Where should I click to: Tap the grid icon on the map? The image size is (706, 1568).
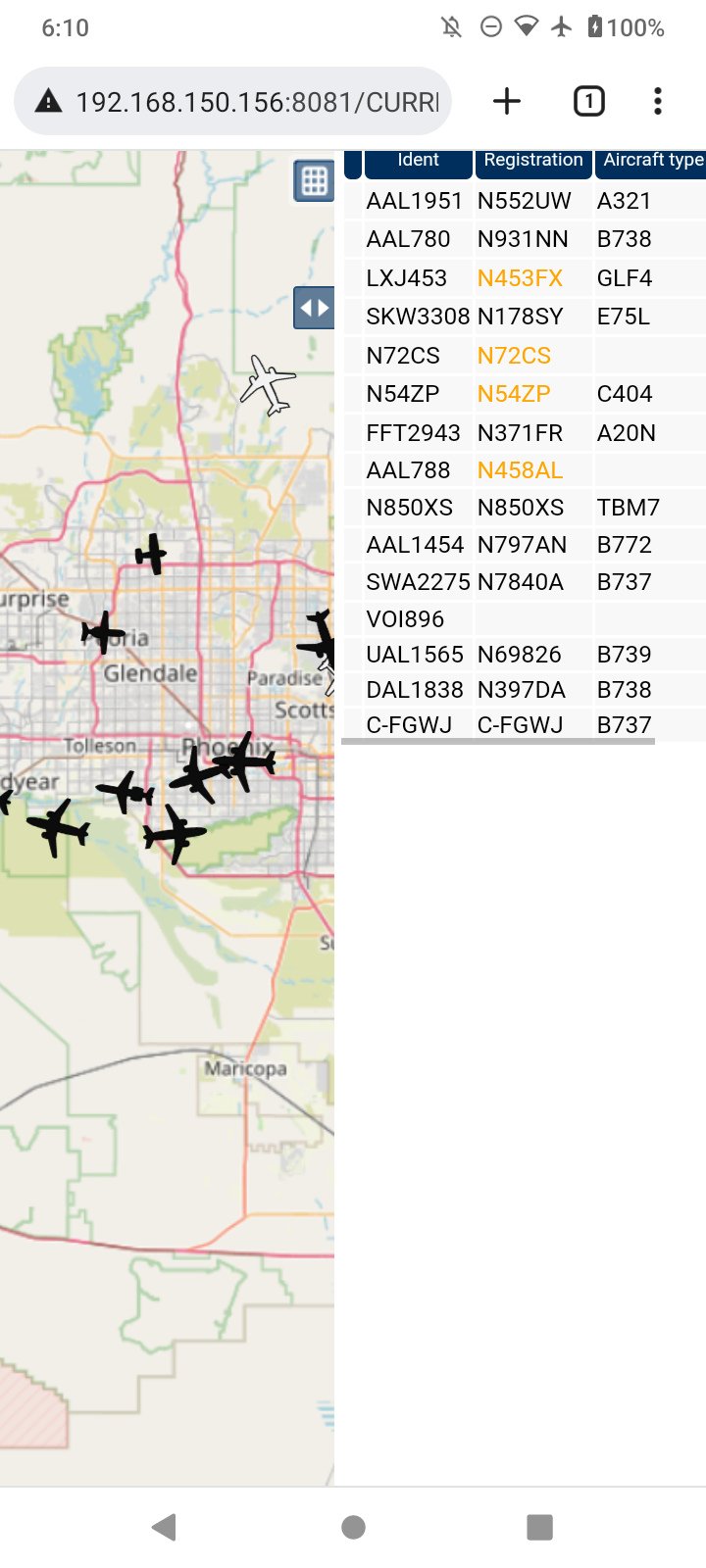pos(314,181)
